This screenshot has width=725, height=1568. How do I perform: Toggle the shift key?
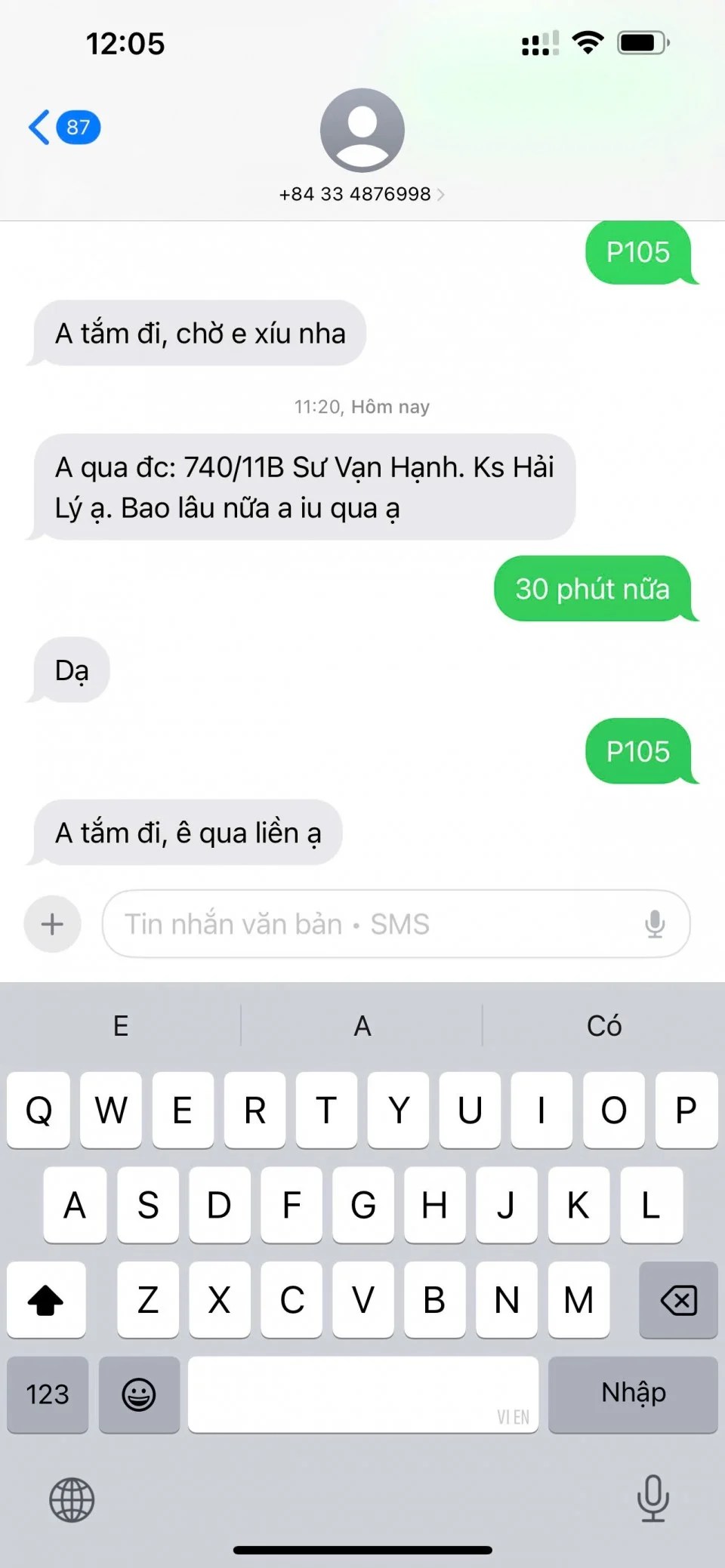[46, 1300]
